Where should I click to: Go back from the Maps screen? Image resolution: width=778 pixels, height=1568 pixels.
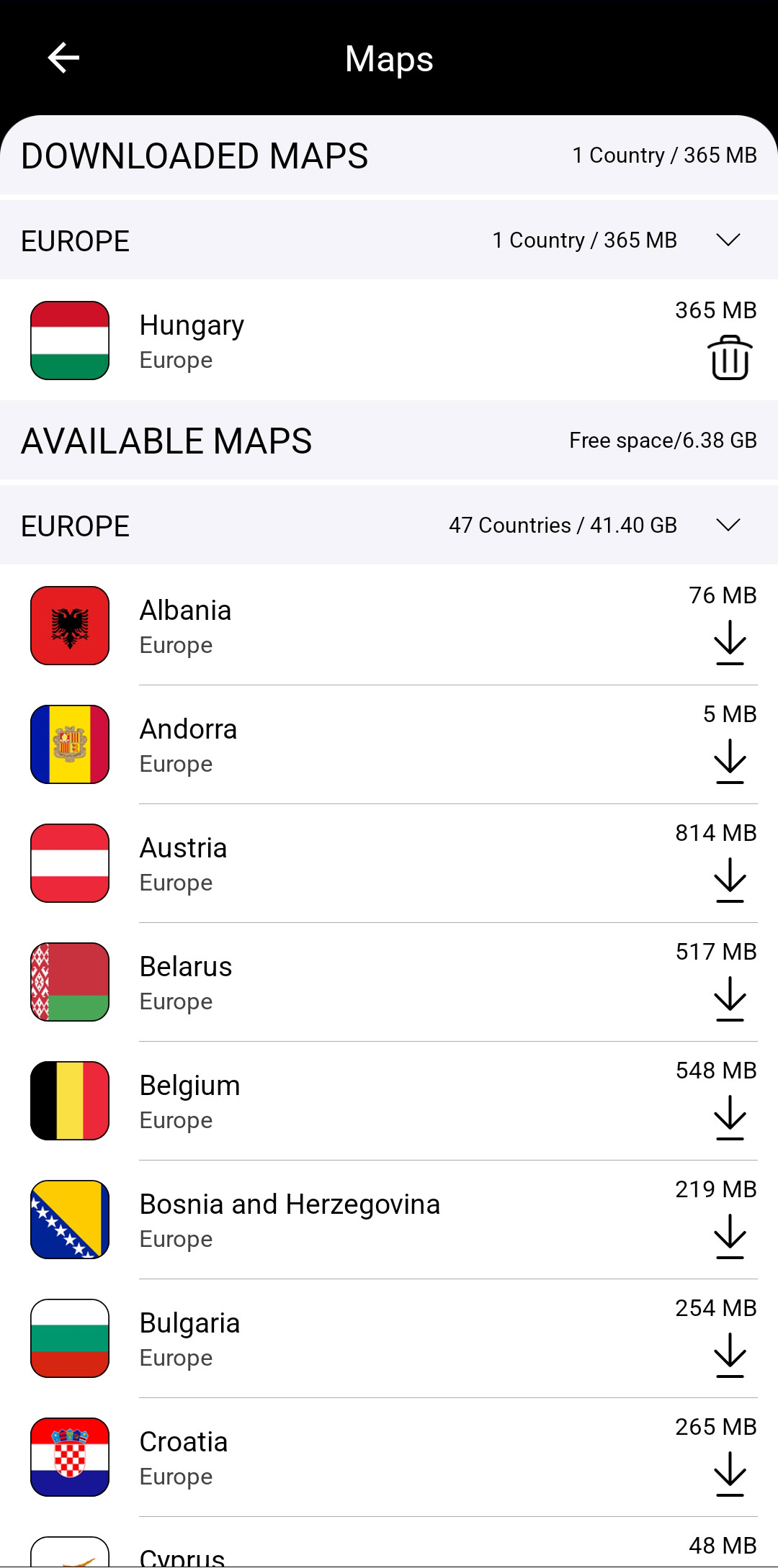coord(63,58)
